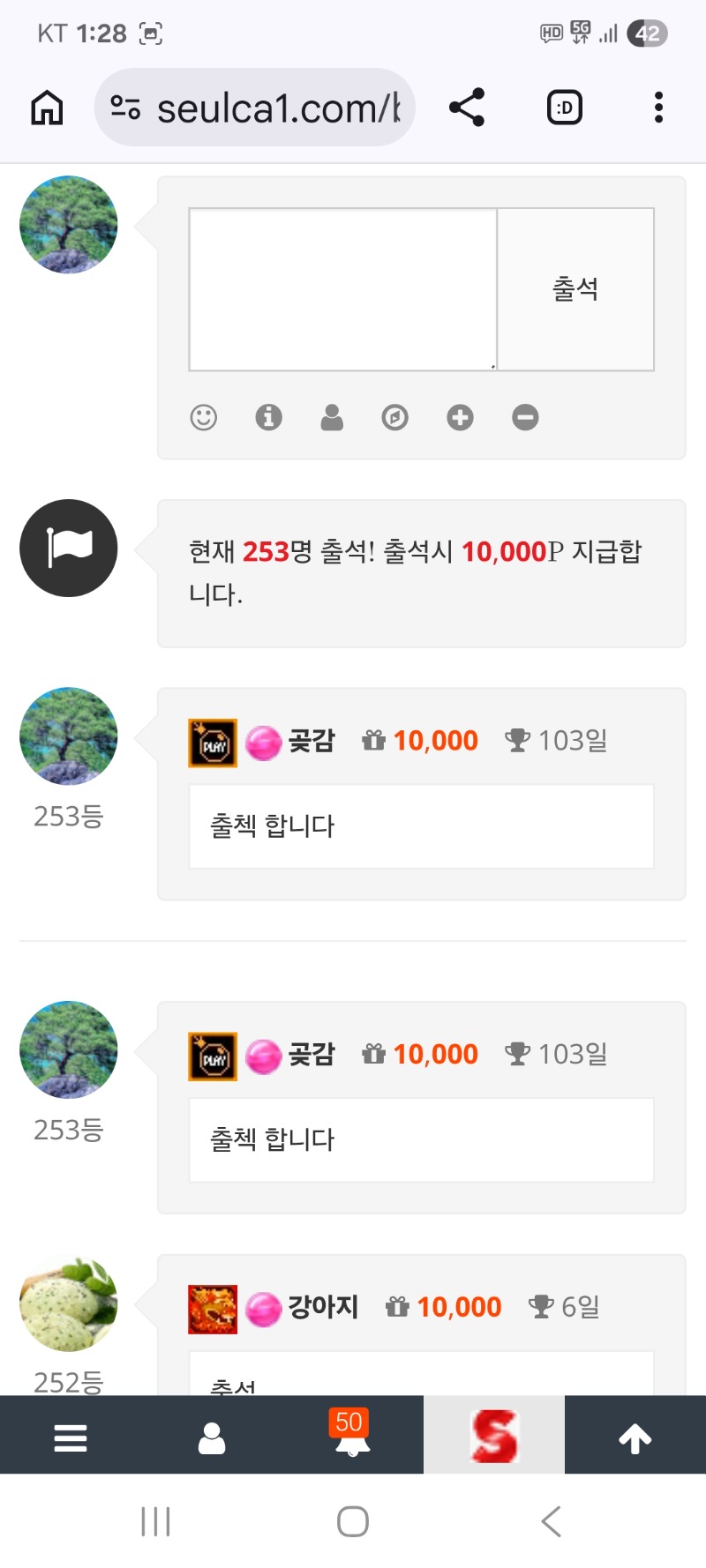Open the emoticon smiley picker
Viewport: 706px width, 1568px height.
pos(204,417)
